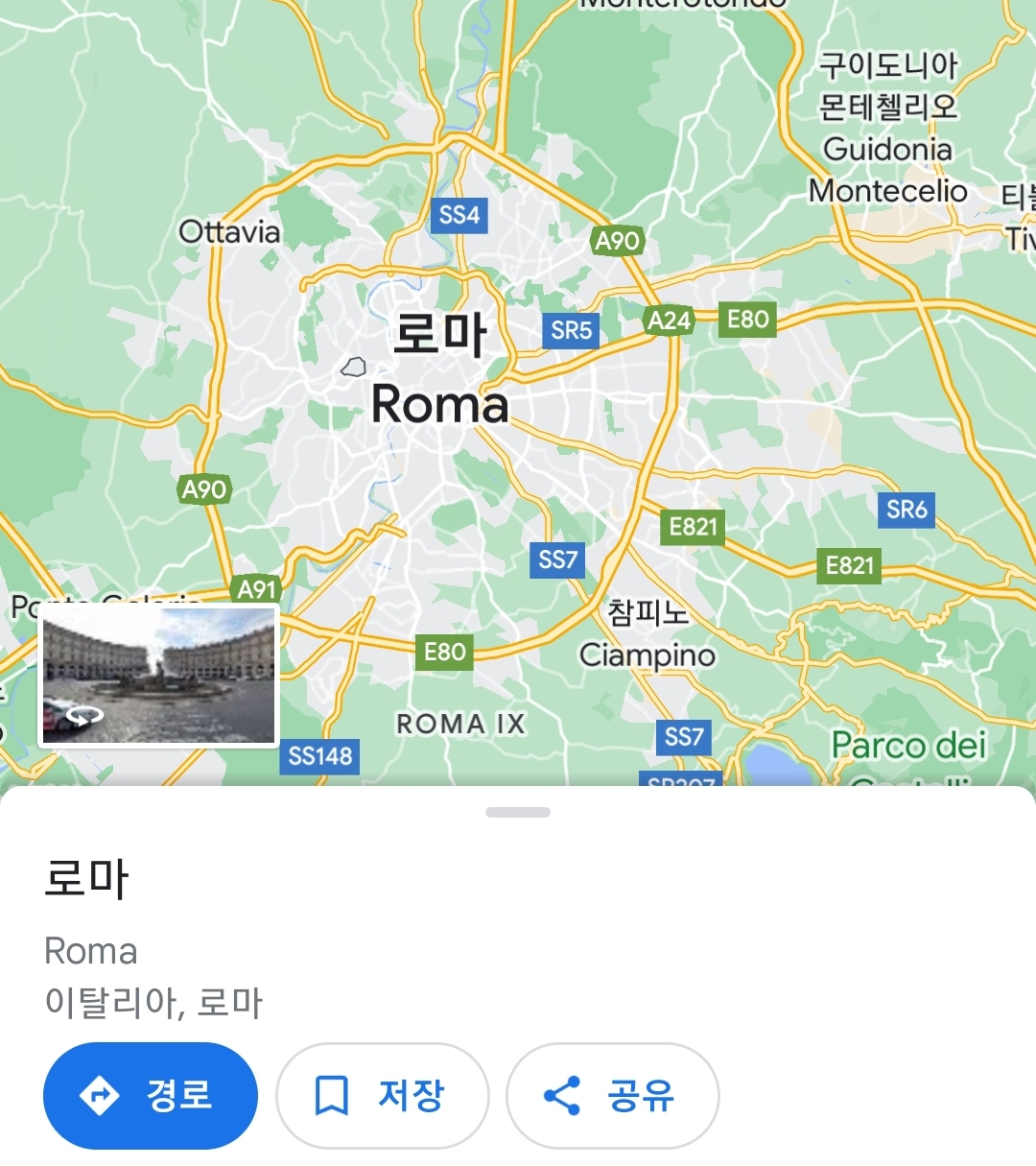Open the Street View thumbnail of Rome
Viewport: 1036px width, 1166px height.
click(x=158, y=677)
